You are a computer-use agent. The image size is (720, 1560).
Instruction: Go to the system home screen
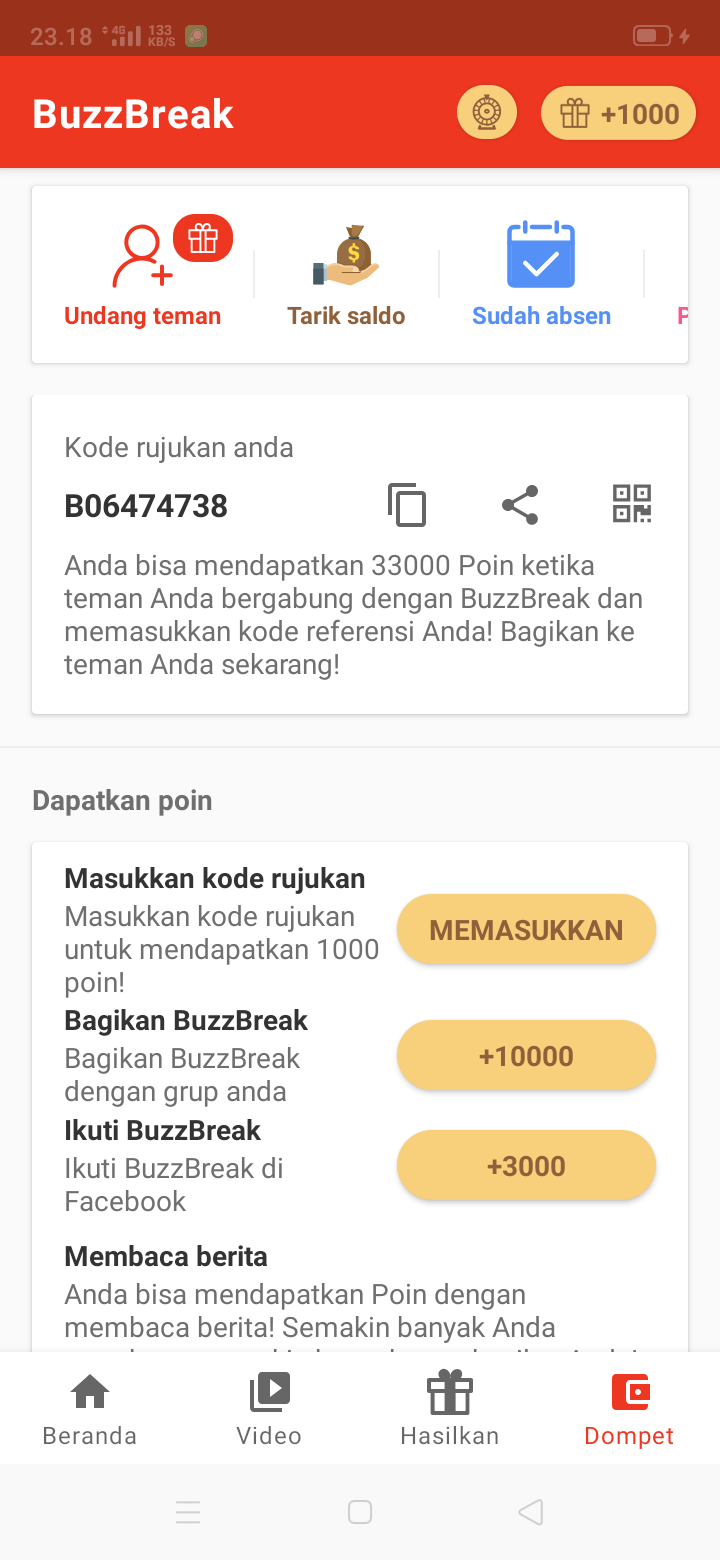pyautogui.click(x=360, y=1512)
